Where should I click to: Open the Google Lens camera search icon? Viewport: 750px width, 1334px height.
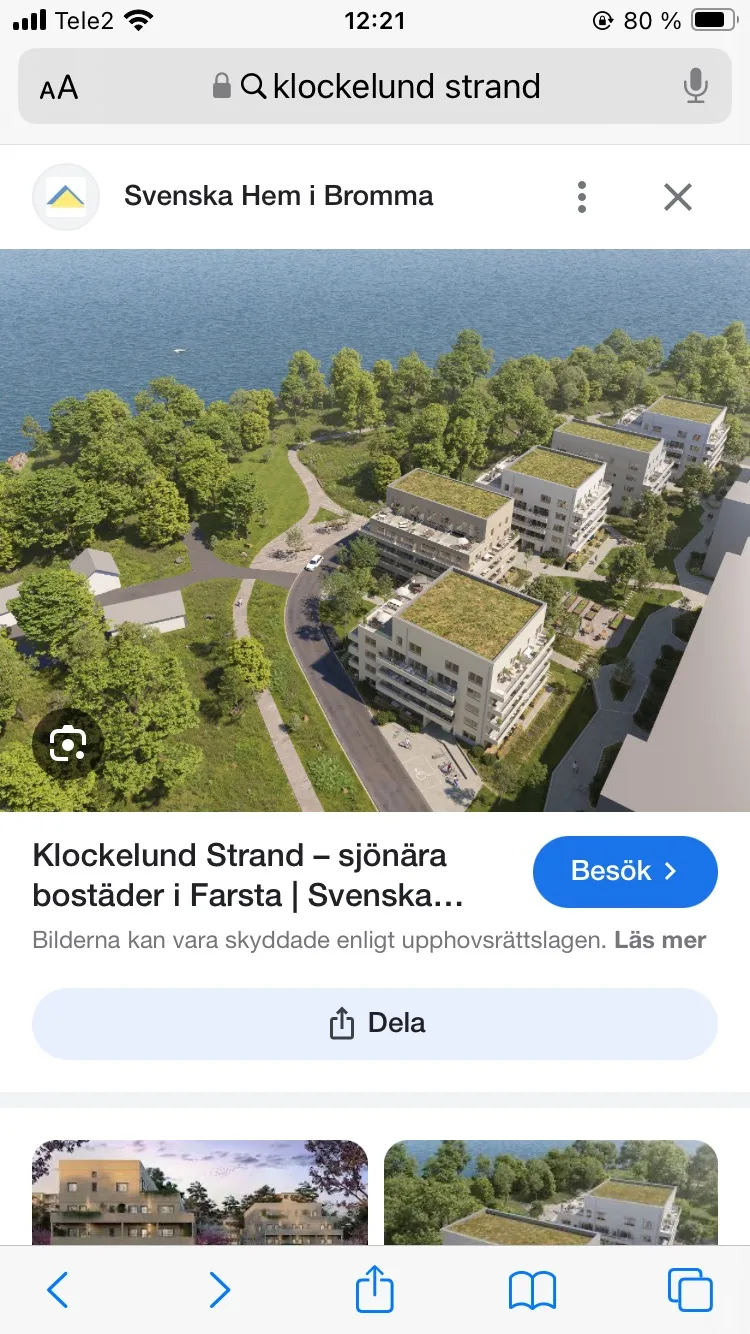[x=67, y=743]
